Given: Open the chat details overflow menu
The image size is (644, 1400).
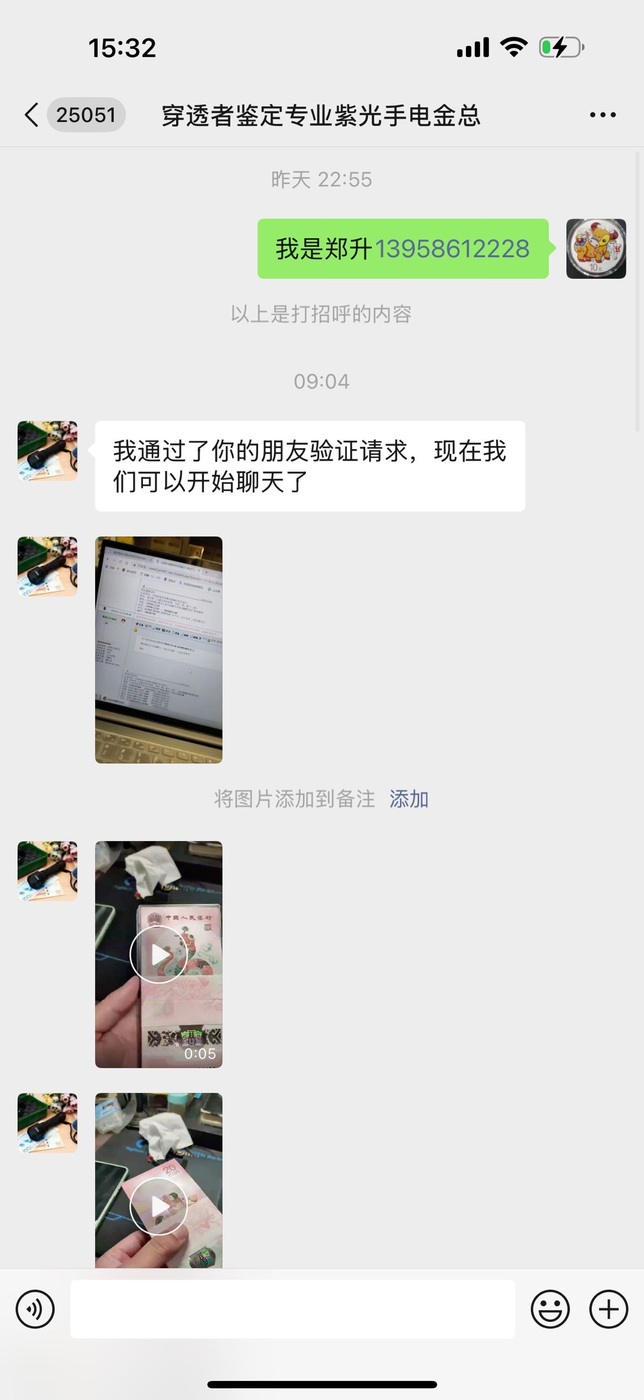Looking at the screenshot, I should point(603,115).
